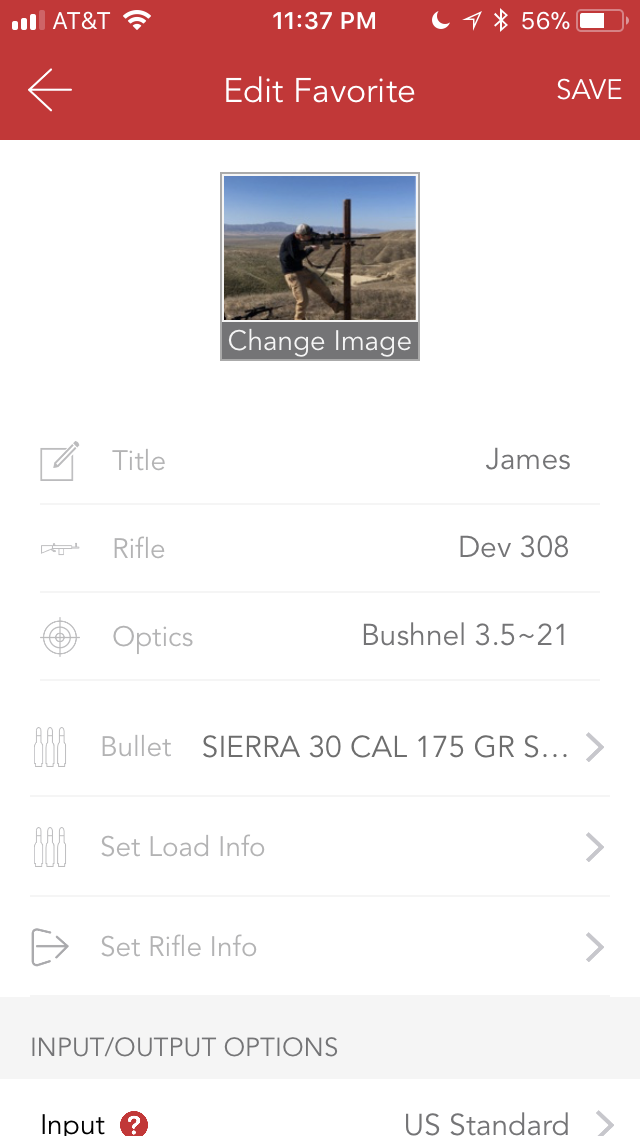The width and height of the screenshot is (640, 1136).
Task: Save the favorite
Action: point(589,90)
